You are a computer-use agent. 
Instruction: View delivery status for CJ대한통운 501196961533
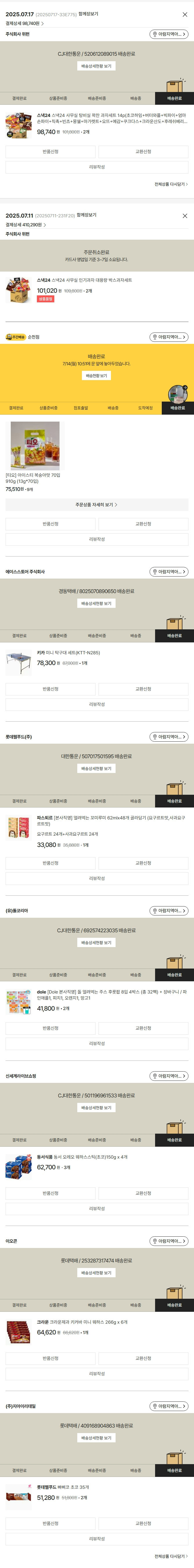(96, 1108)
